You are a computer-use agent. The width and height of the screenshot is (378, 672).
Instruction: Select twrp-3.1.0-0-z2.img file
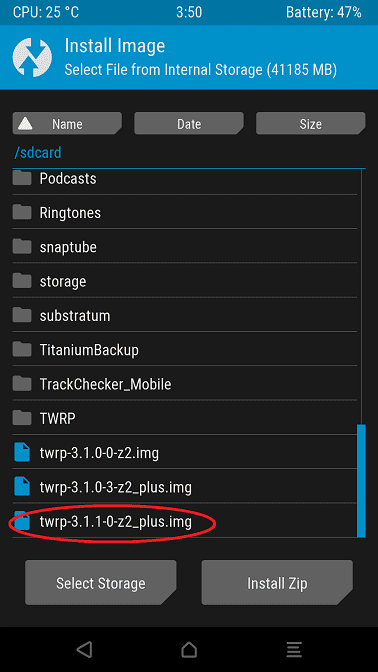(x=185, y=452)
